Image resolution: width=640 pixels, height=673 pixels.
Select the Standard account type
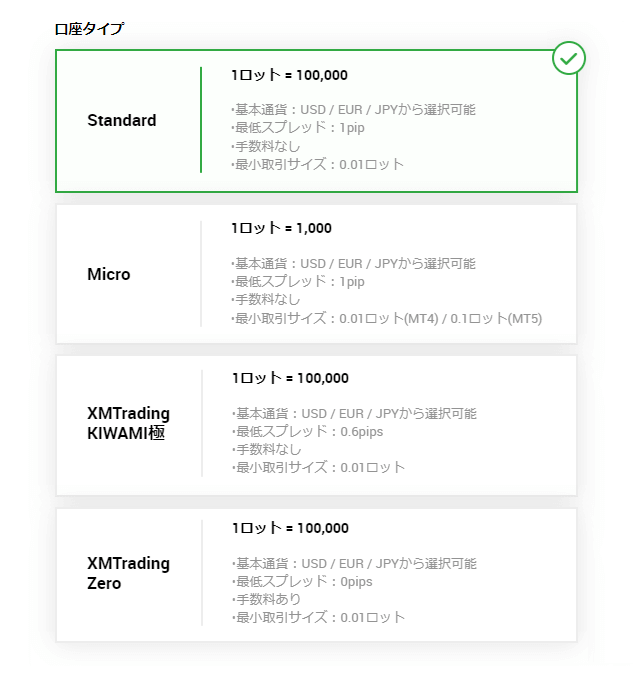pos(316,120)
